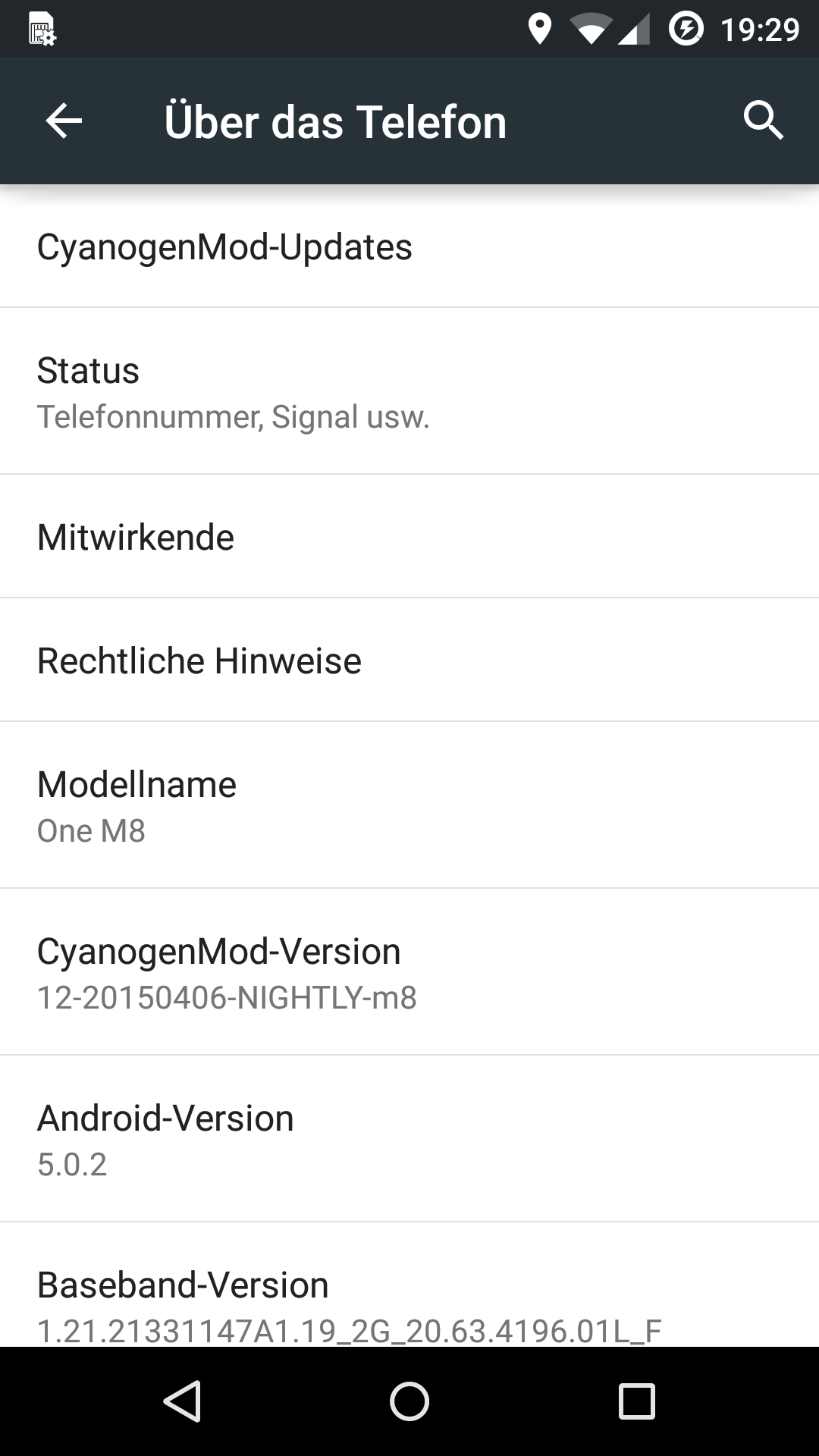Tap the system home button
Image resolution: width=819 pixels, height=1456 pixels.
point(409,1401)
